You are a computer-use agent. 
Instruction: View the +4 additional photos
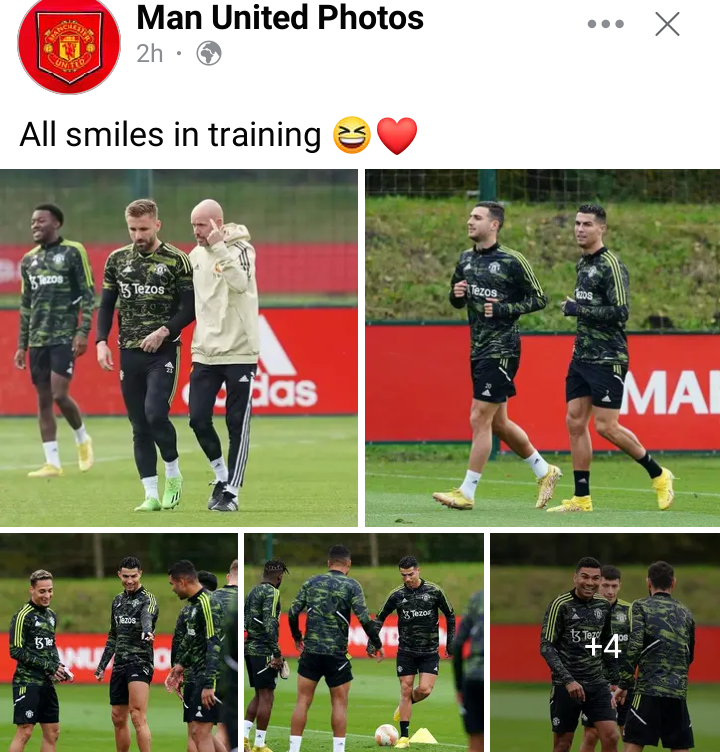(x=604, y=645)
